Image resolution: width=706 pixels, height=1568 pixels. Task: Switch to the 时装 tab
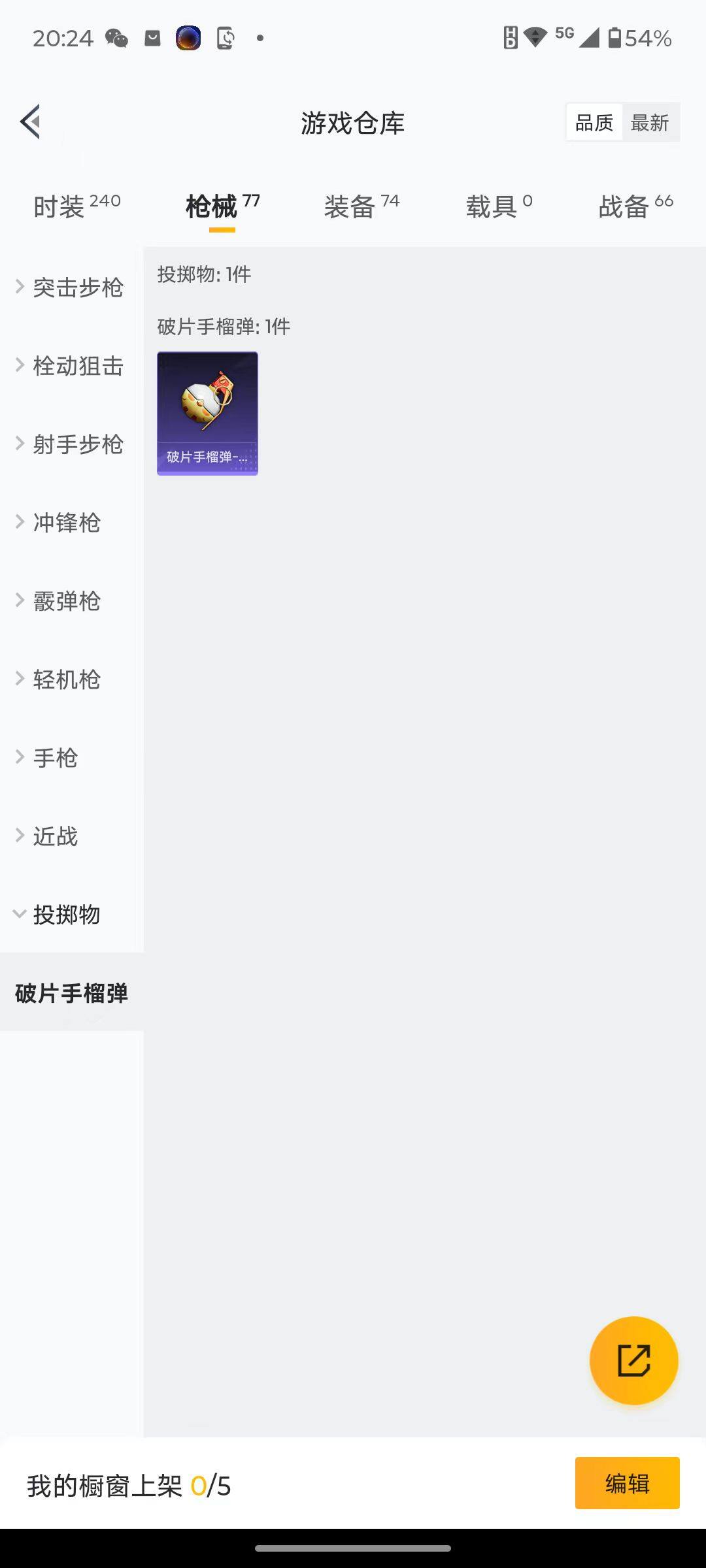[x=76, y=206]
